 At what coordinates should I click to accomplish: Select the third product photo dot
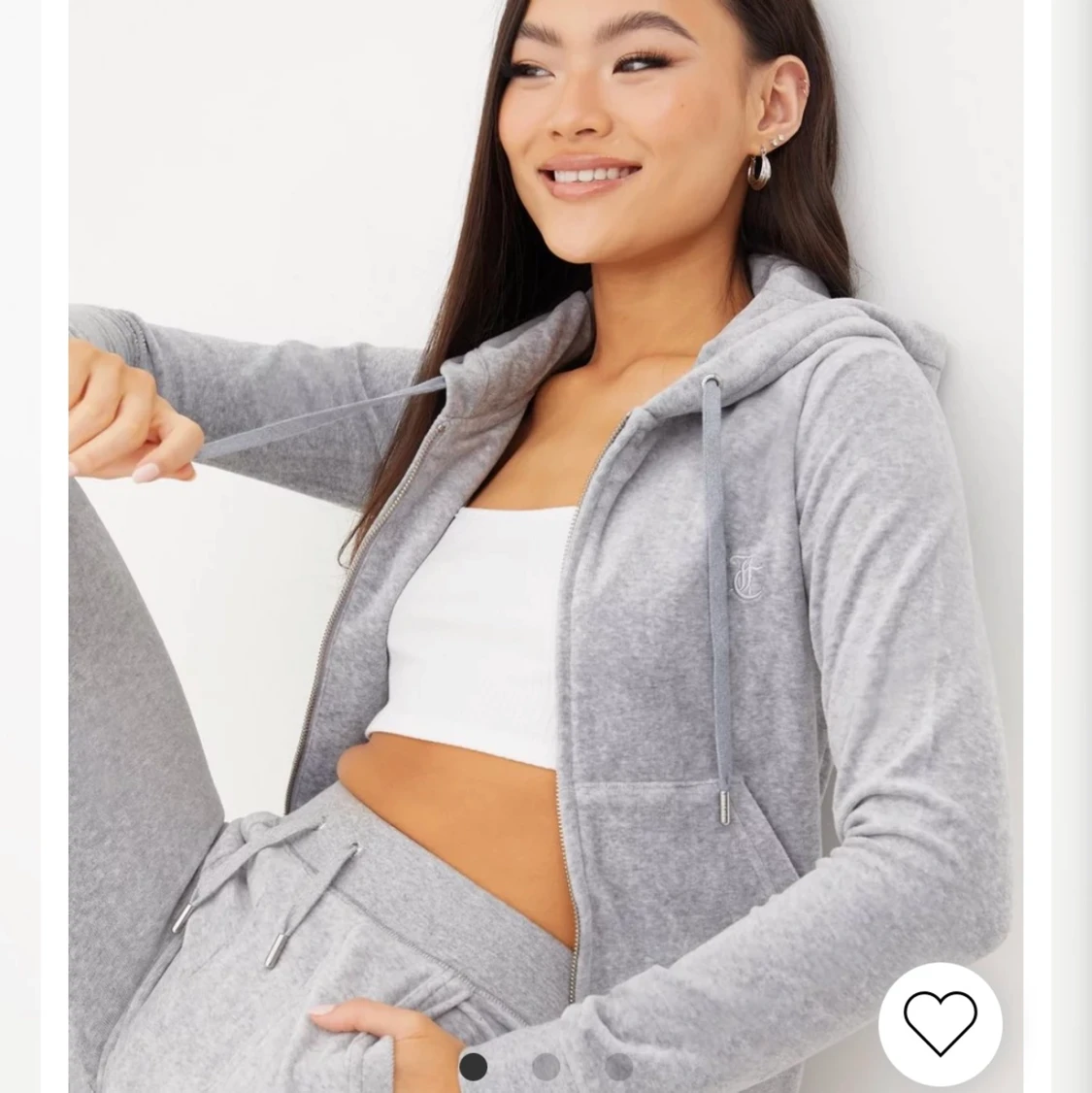pyautogui.click(x=618, y=1067)
